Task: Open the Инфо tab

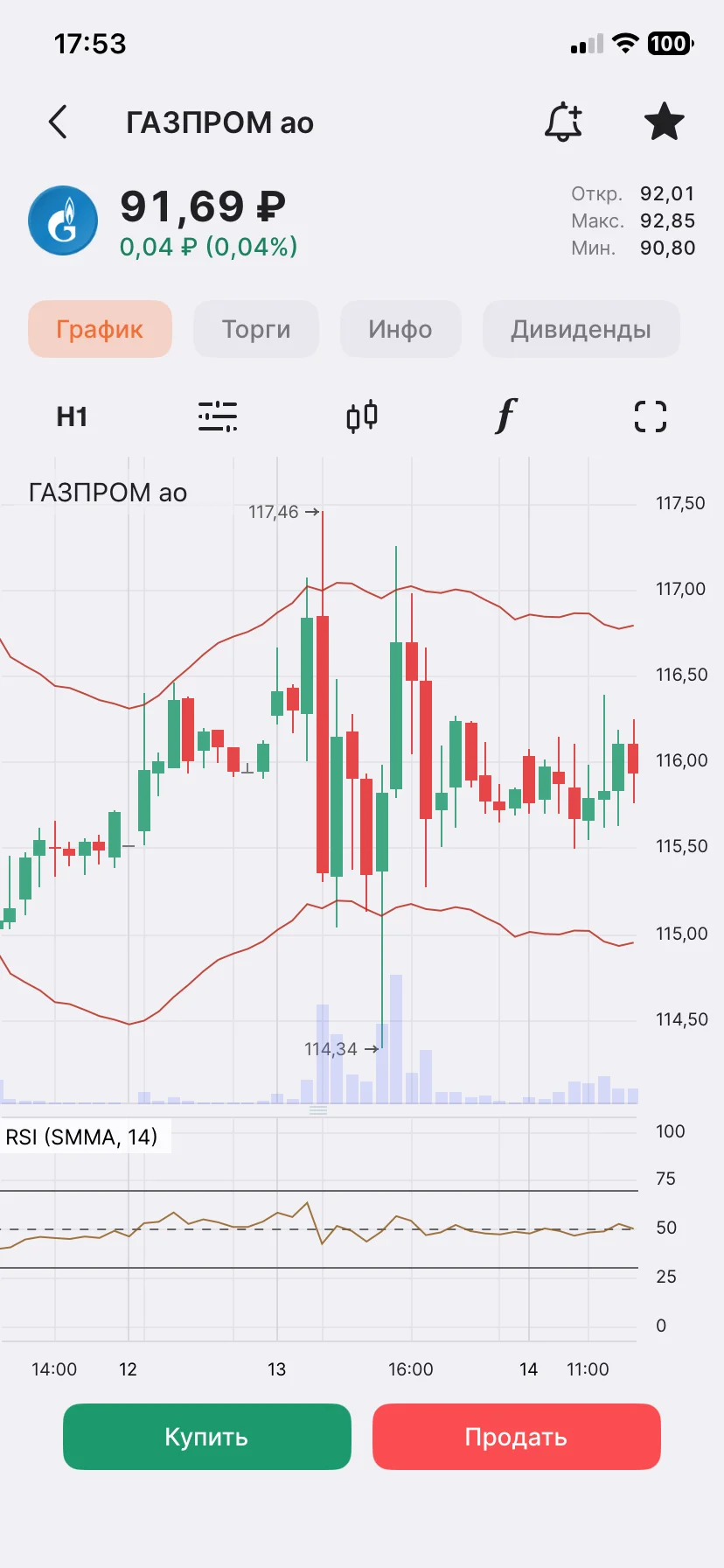Action: (400, 329)
